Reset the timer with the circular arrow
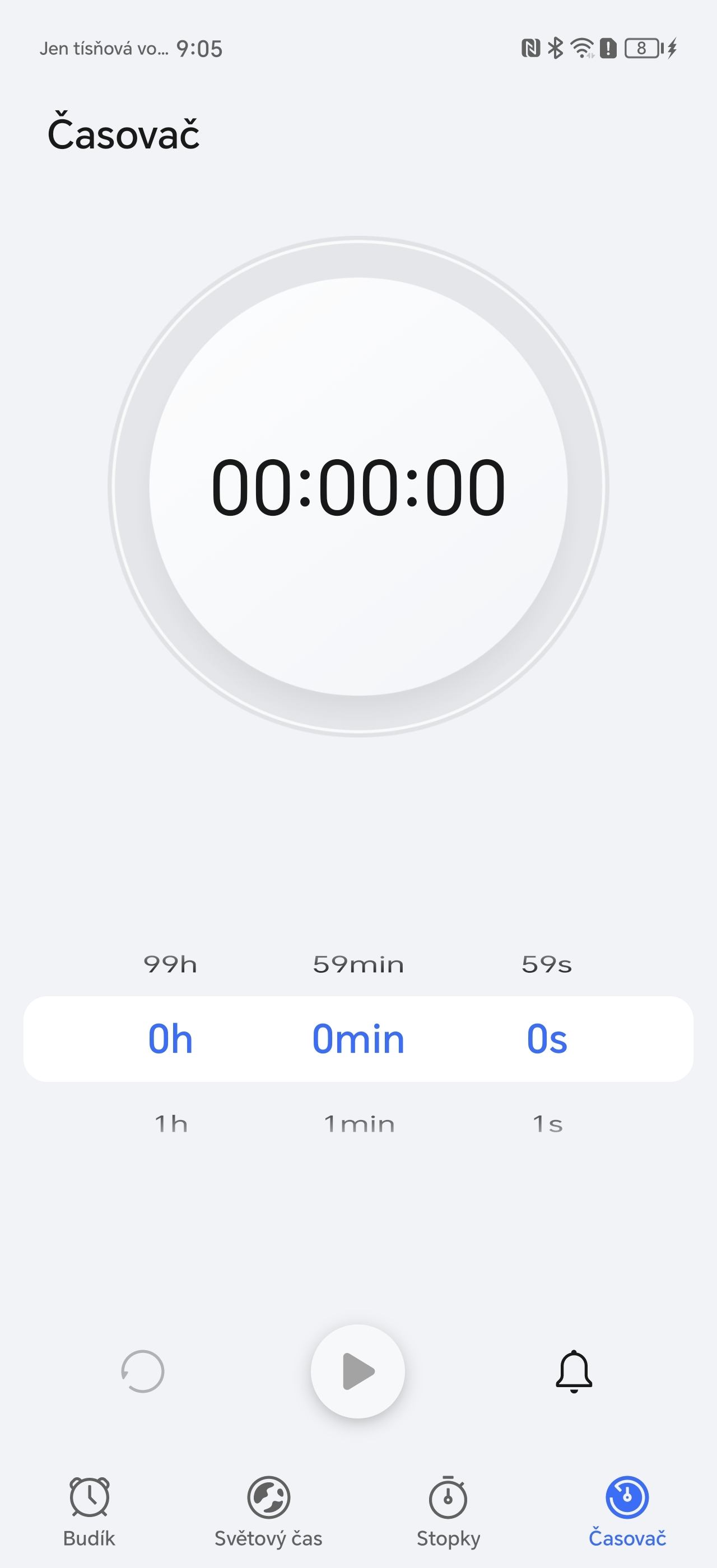Image resolution: width=717 pixels, height=1568 pixels. click(x=142, y=1371)
